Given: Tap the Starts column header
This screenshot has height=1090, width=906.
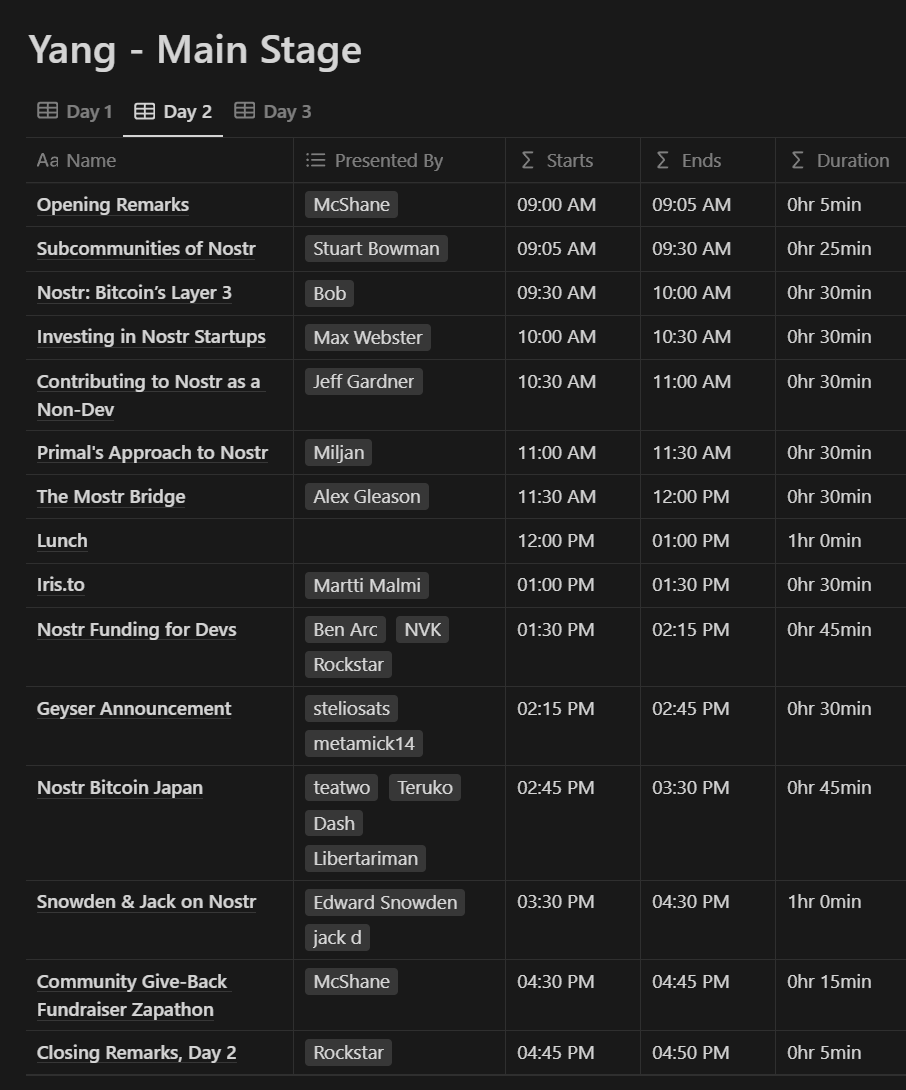Looking at the screenshot, I should coord(569,161).
